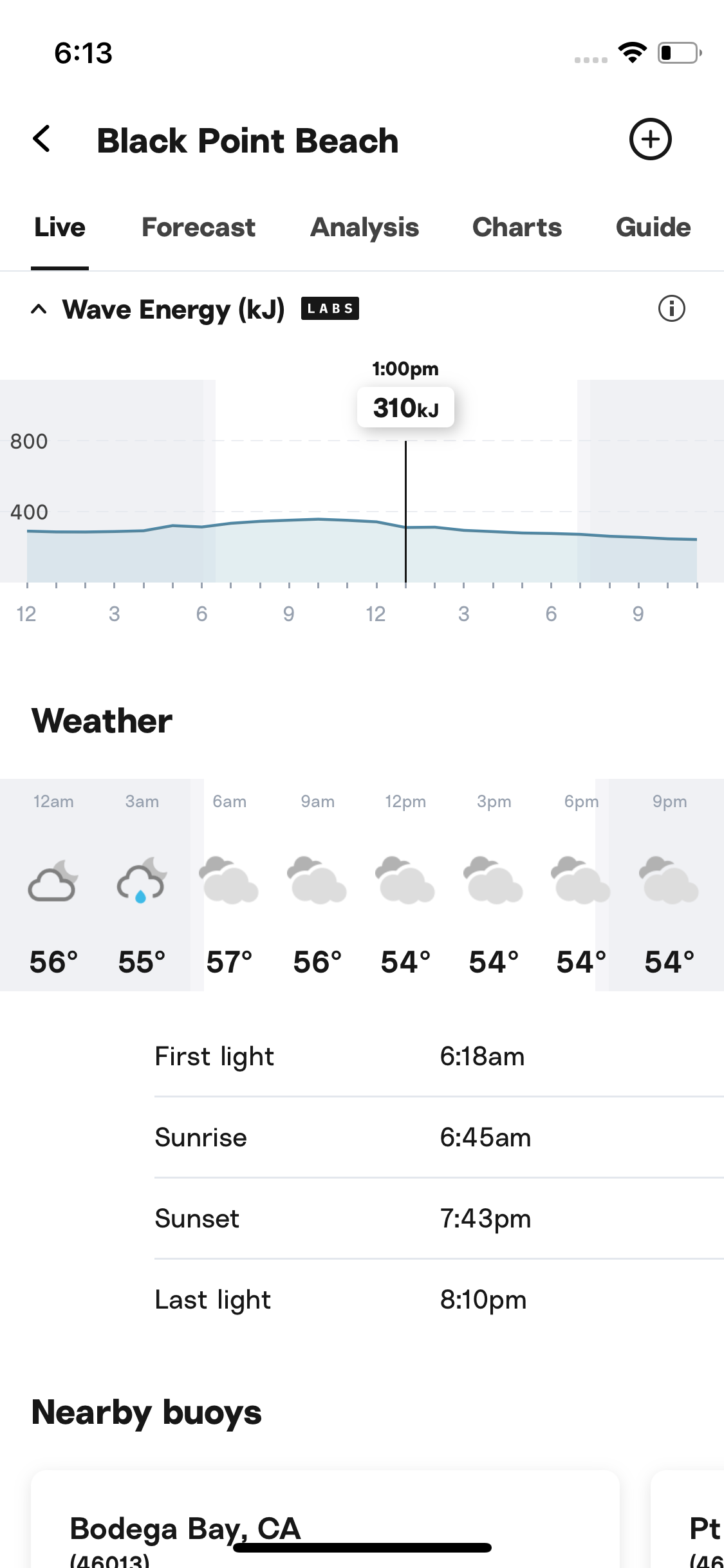
Task: Open the Guide tab
Action: (x=653, y=228)
